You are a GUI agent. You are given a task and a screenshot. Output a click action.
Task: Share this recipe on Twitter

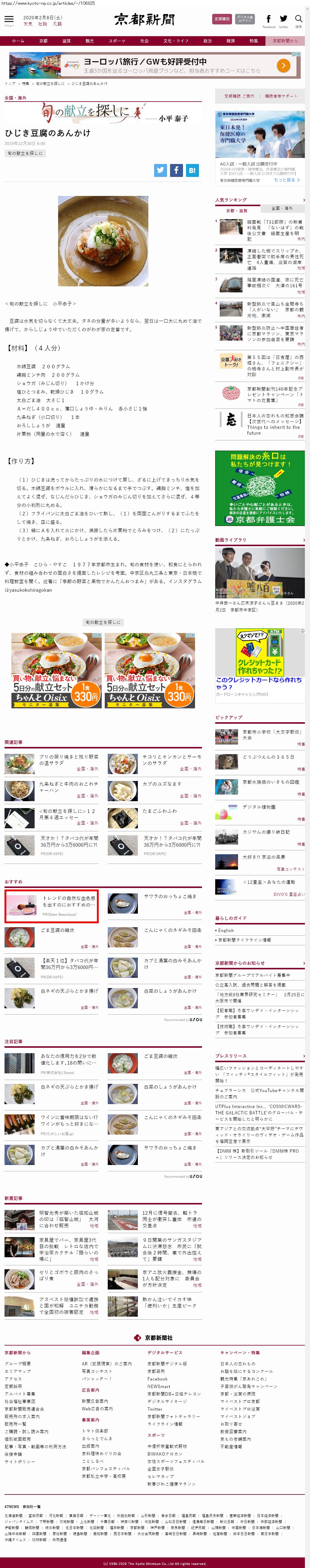[160, 170]
